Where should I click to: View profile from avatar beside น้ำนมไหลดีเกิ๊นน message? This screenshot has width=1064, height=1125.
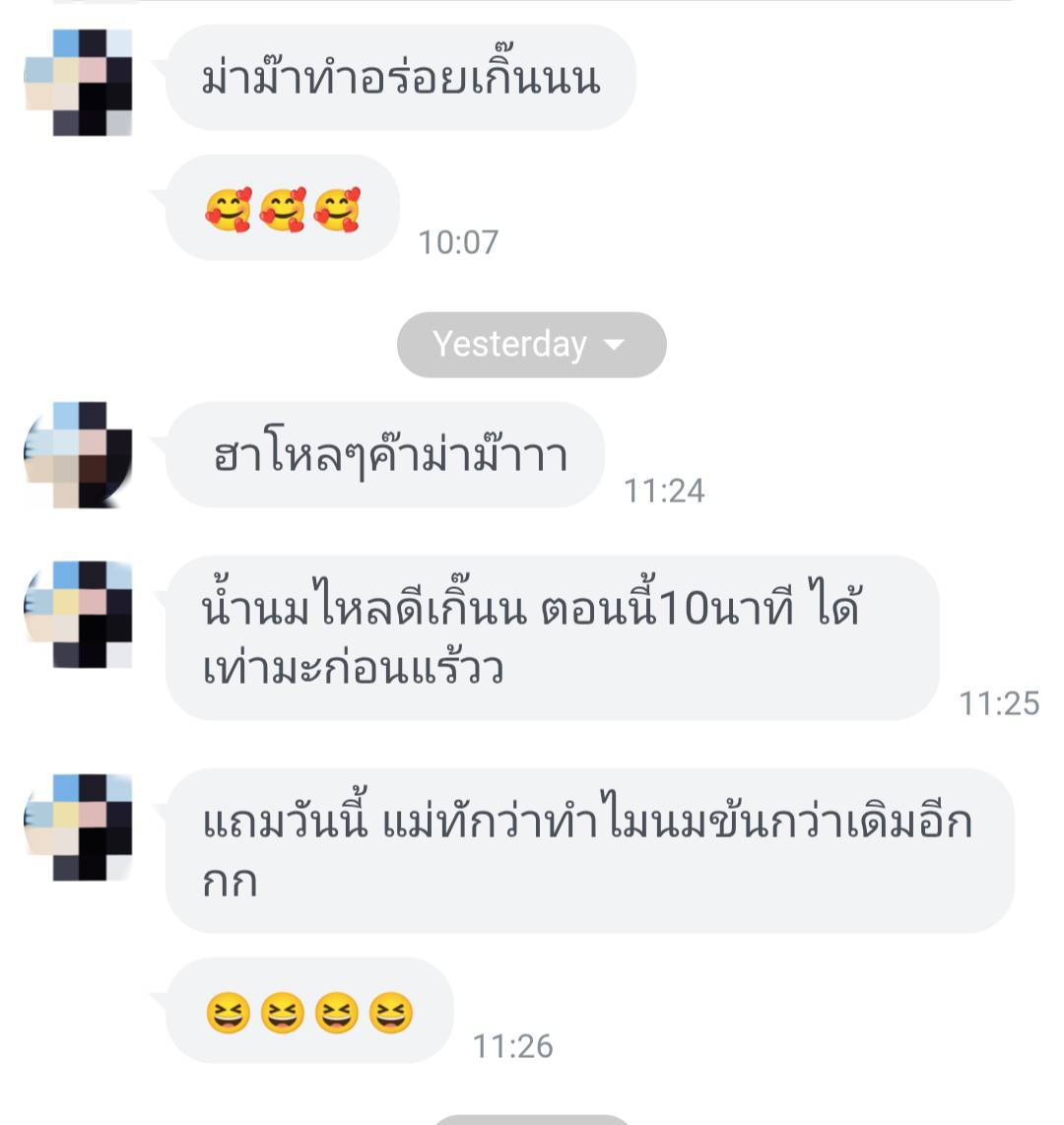pos(78,614)
